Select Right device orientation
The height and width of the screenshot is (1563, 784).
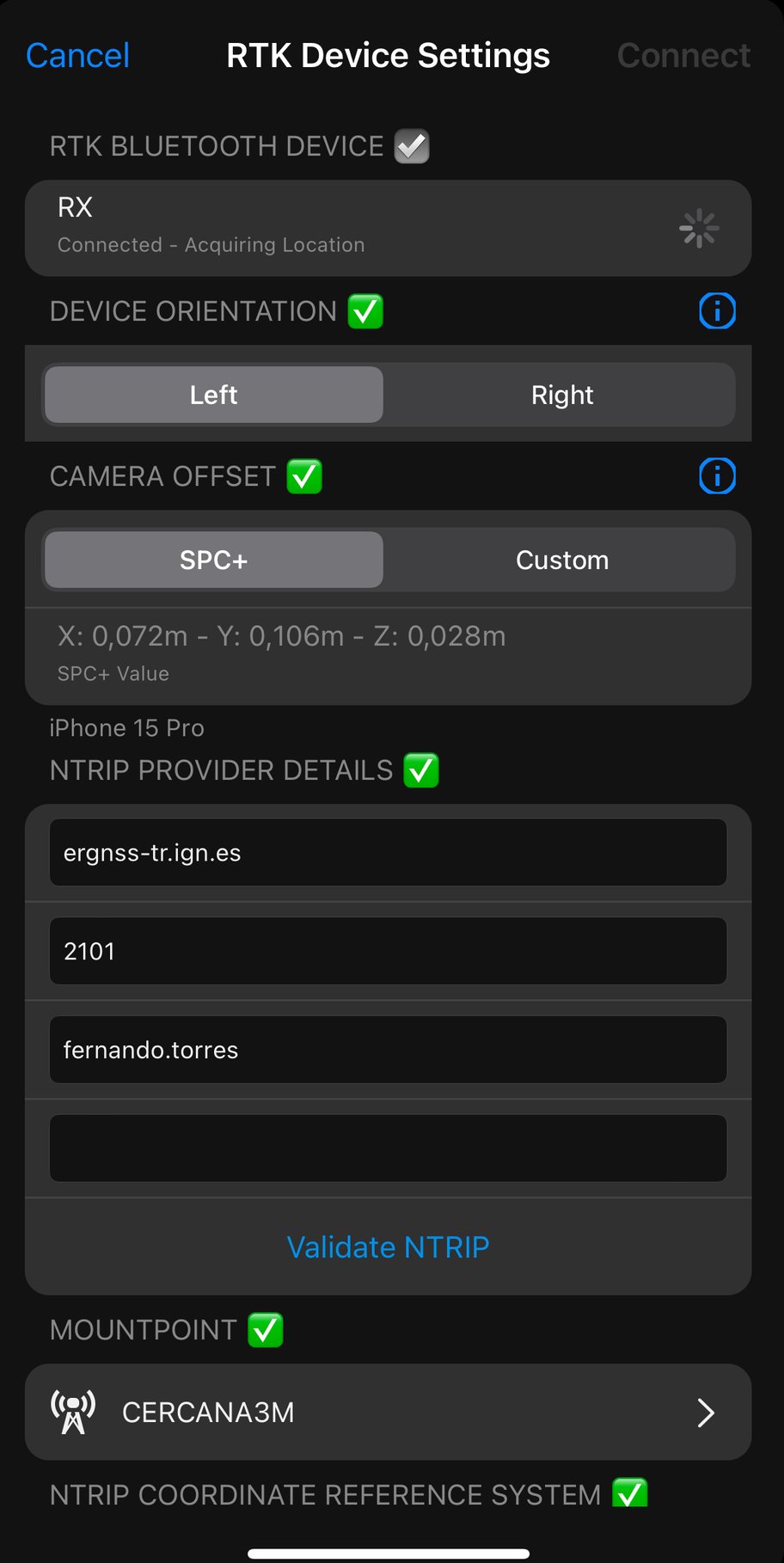point(561,395)
